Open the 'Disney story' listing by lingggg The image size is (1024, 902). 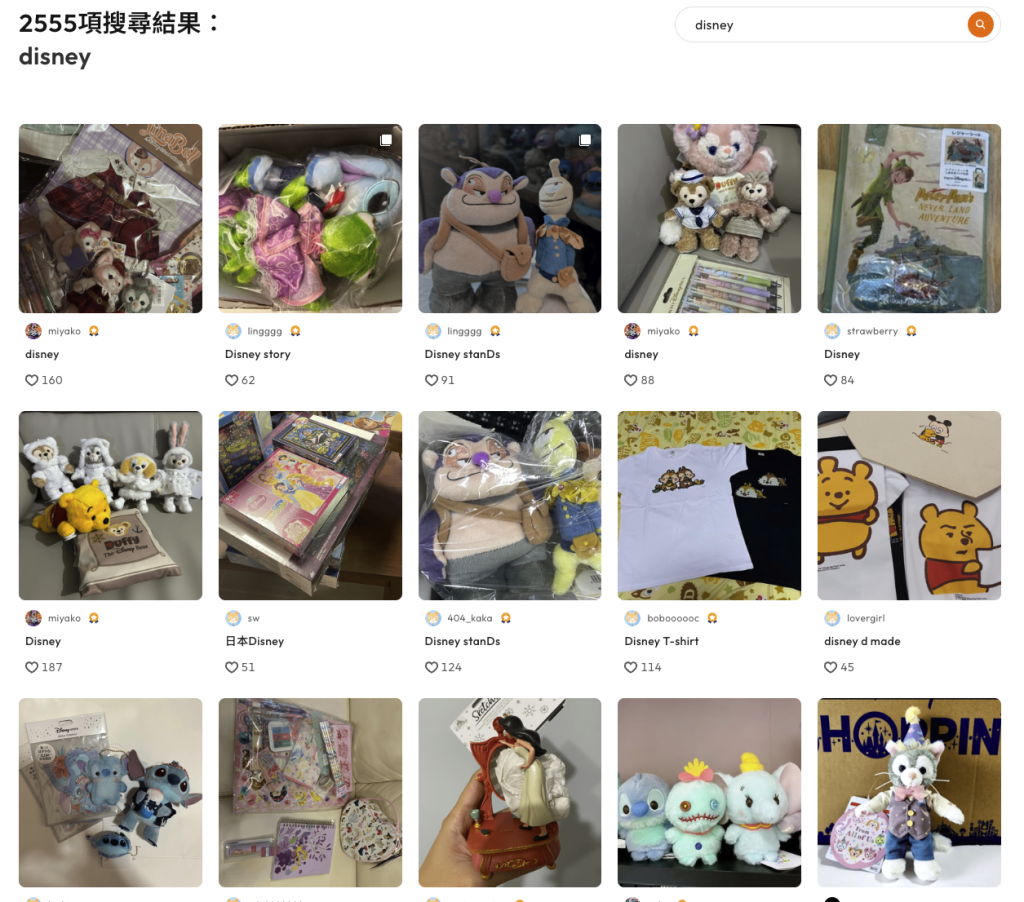310,218
